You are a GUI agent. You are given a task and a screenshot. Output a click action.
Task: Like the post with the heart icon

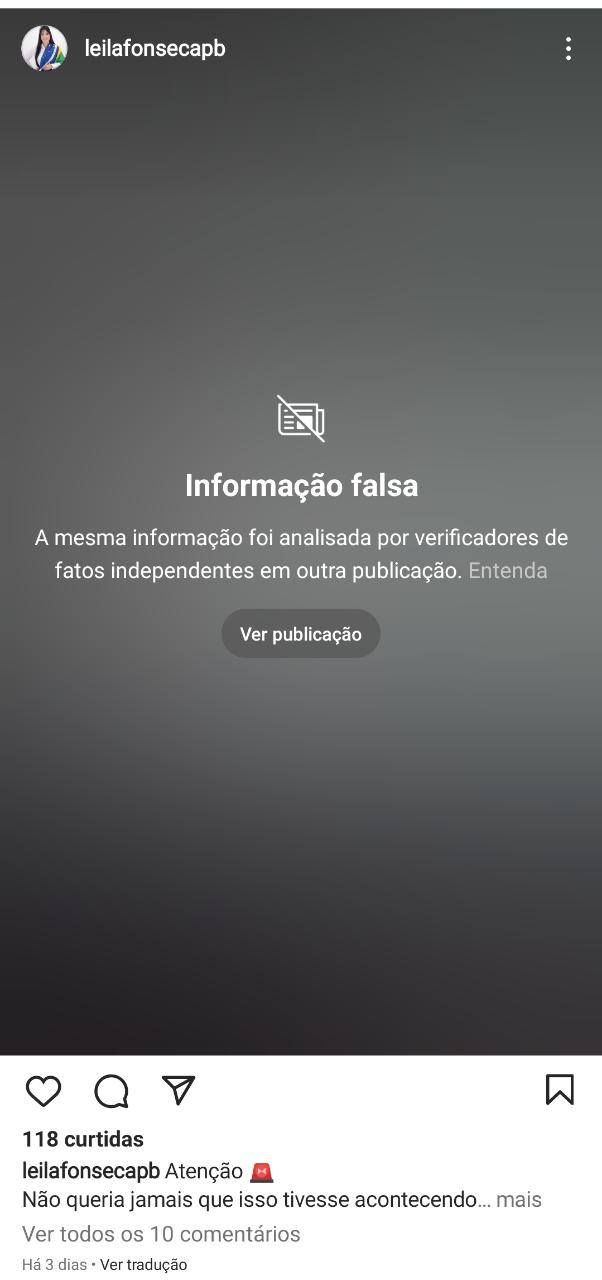pos(43,1090)
